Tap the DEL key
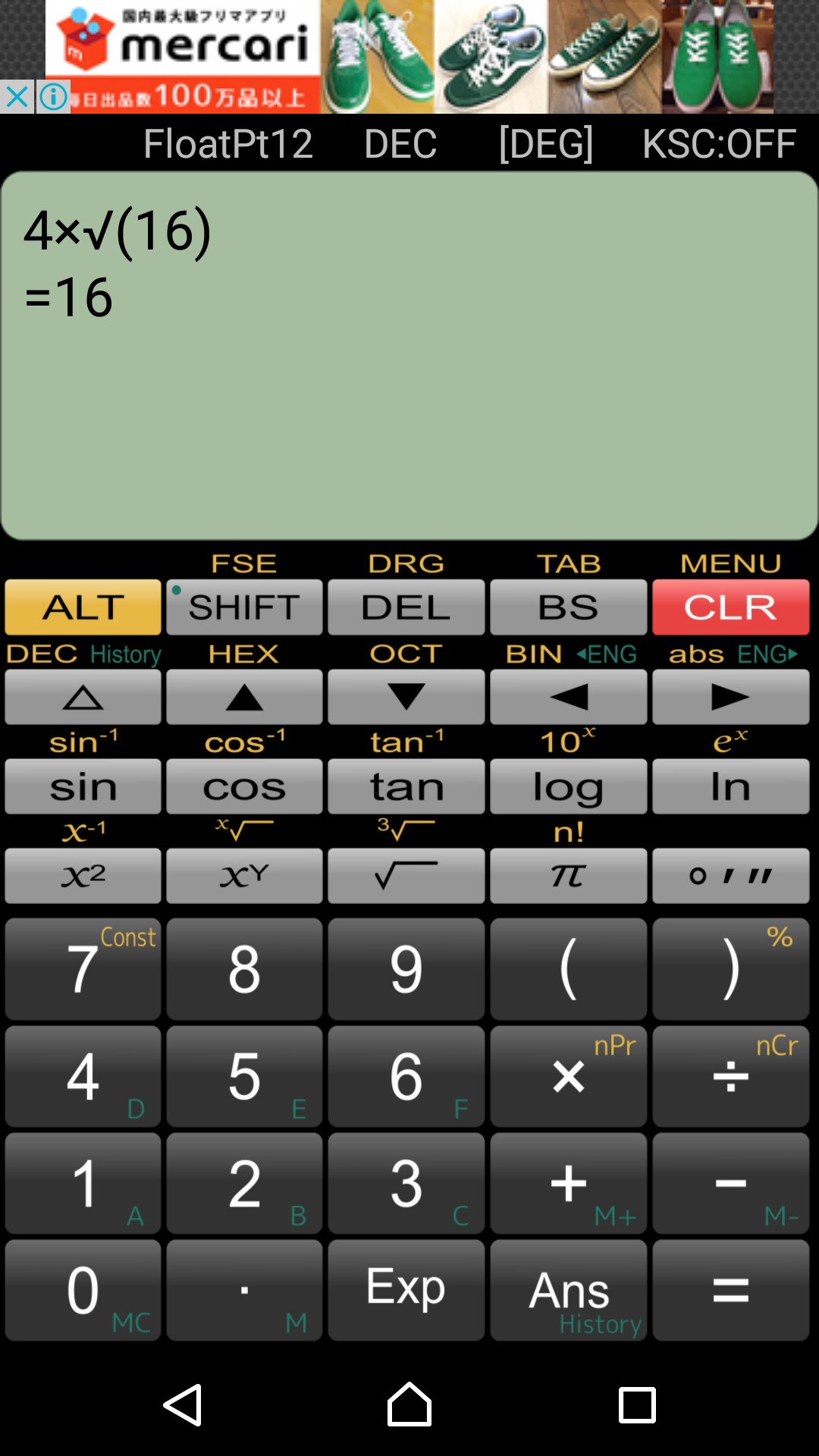The height and width of the screenshot is (1456, 819). (x=406, y=607)
